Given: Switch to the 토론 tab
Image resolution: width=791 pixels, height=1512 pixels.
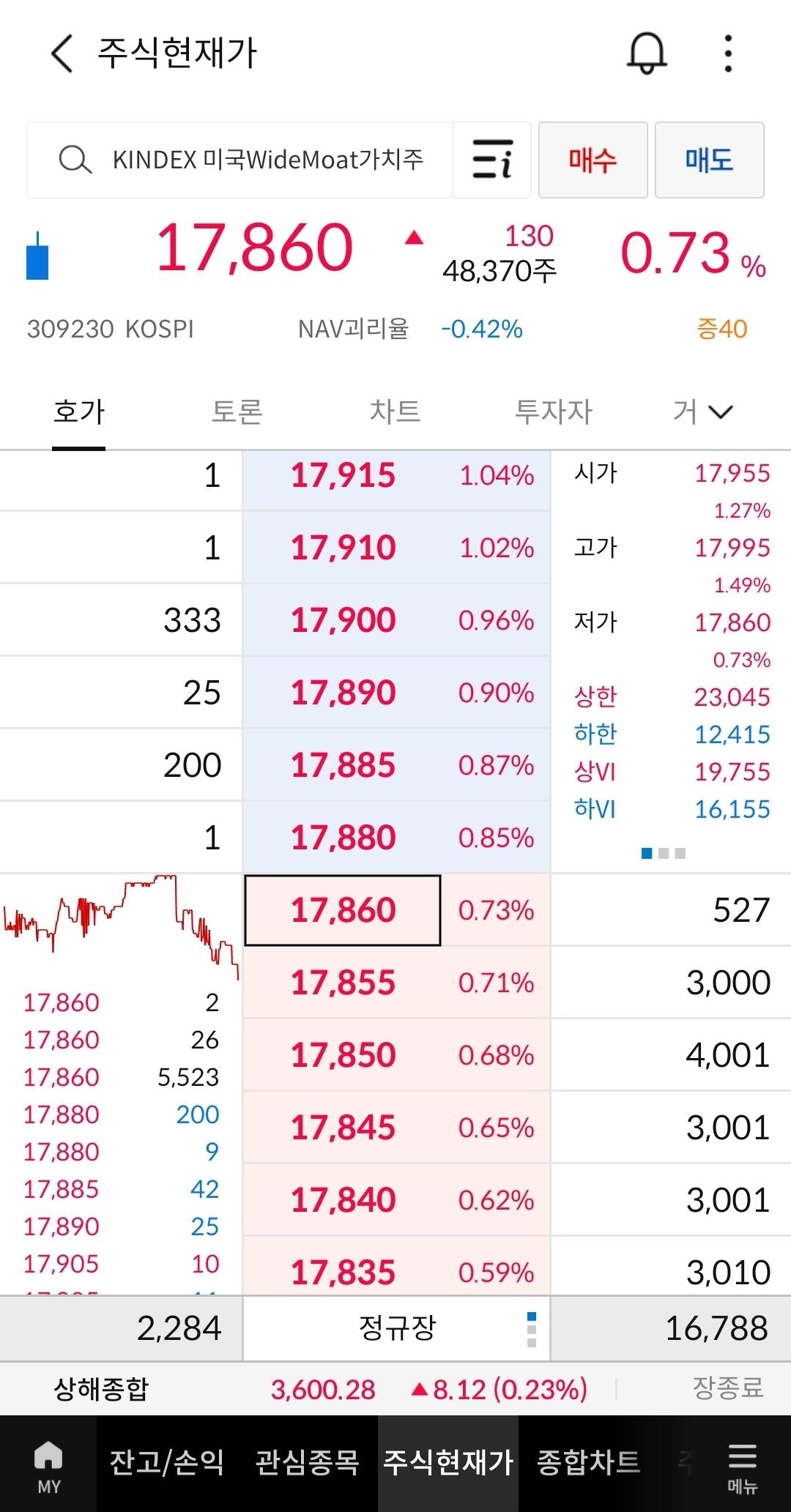Looking at the screenshot, I should 237,411.
